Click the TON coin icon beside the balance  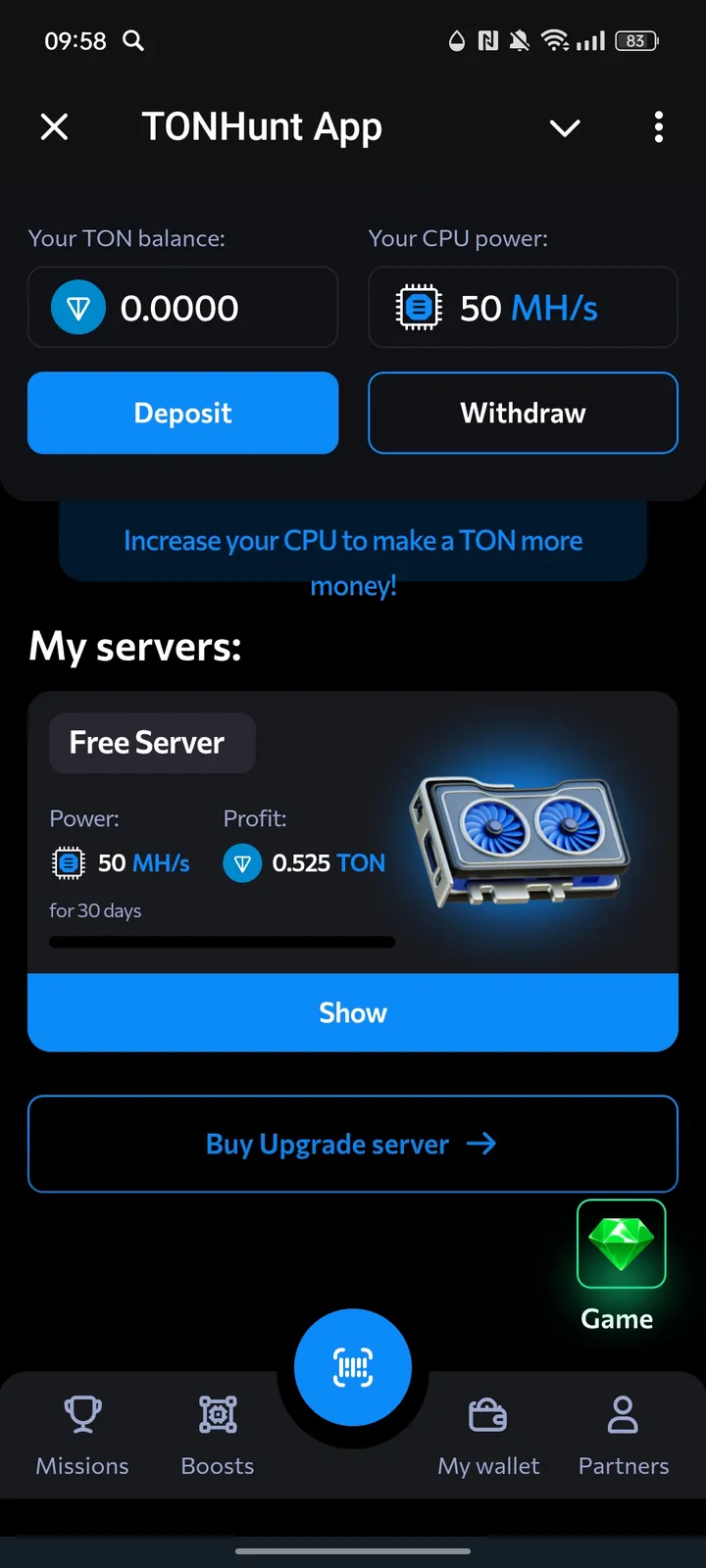(76, 307)
